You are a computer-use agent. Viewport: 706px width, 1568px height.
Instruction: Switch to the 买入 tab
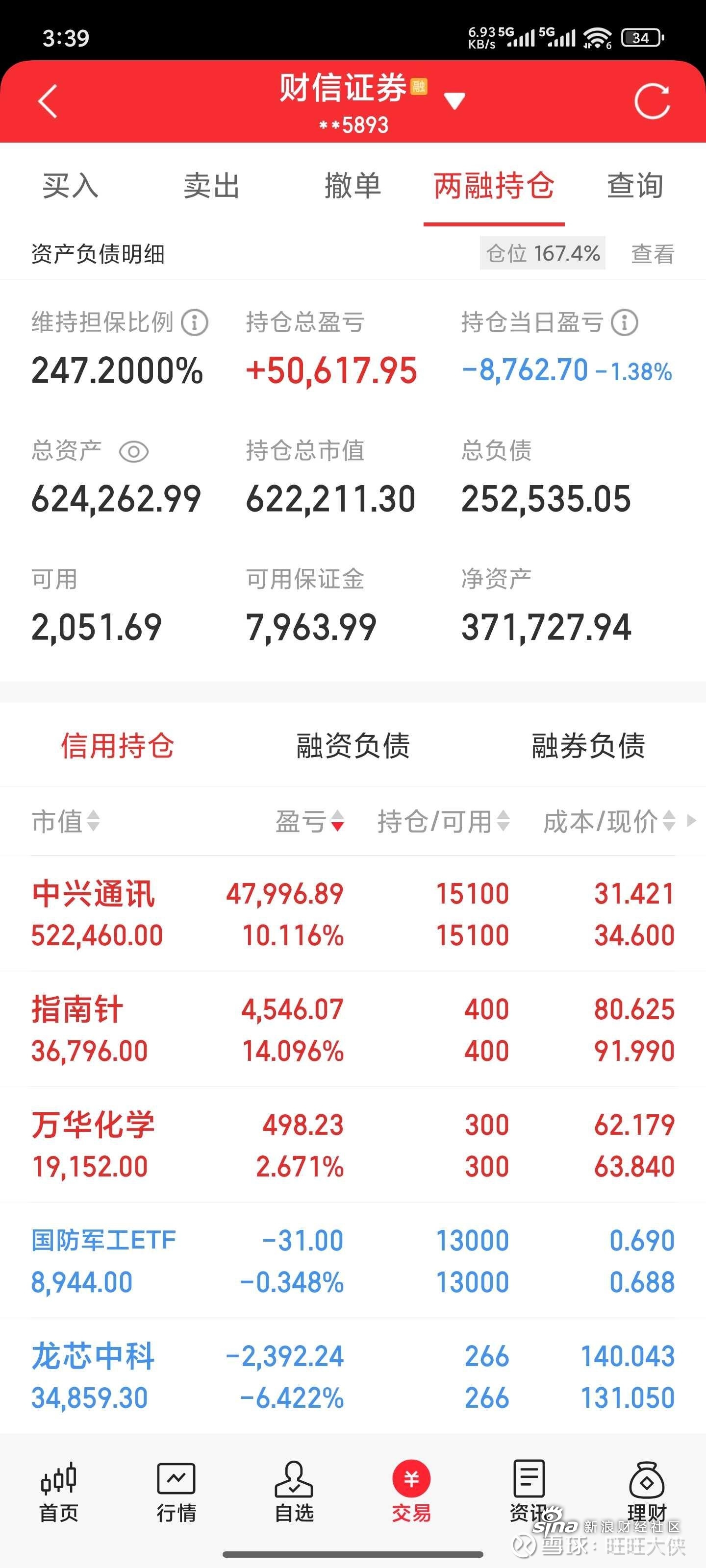[70, 185]
